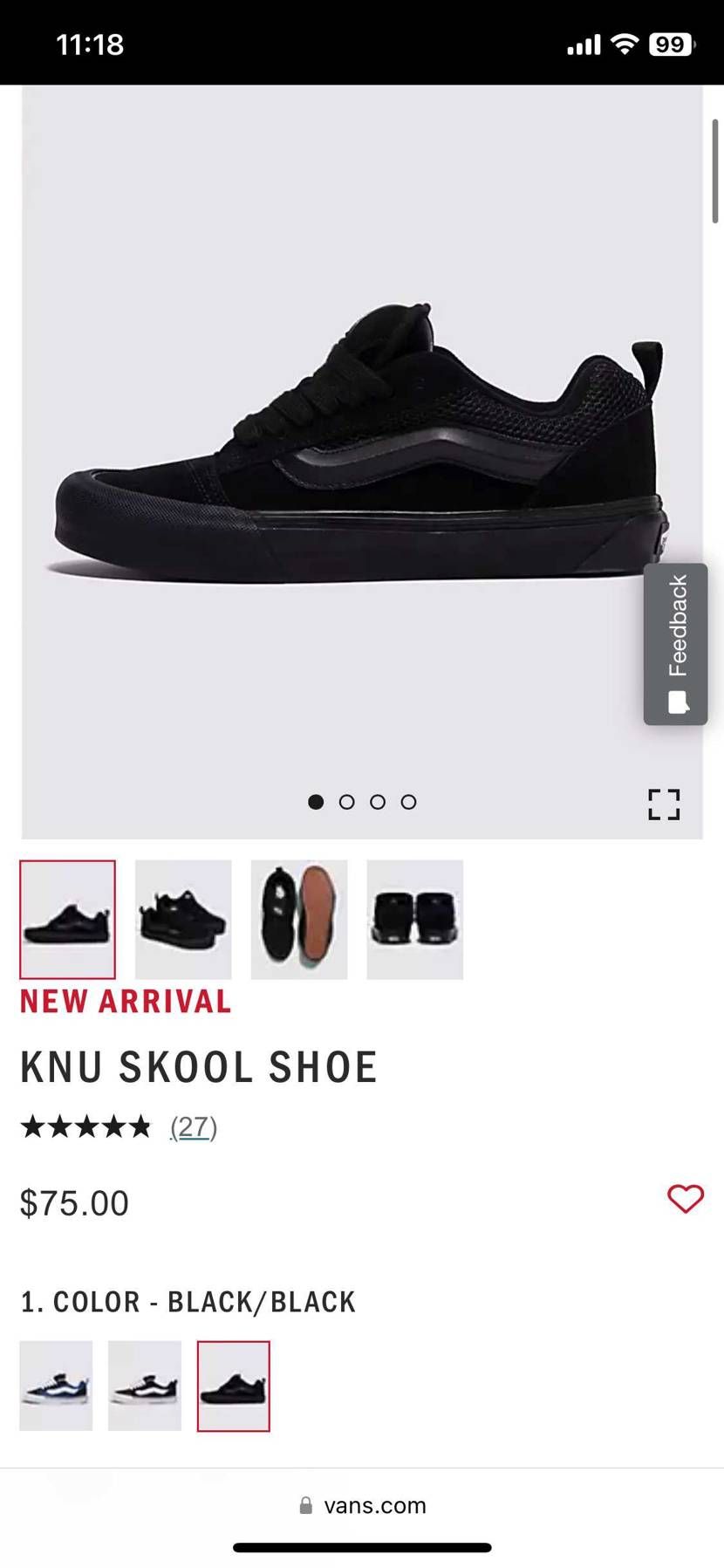Jump to the fourth image dot
This screenshot has width=724, height=1568.
[x=408, y=802]
